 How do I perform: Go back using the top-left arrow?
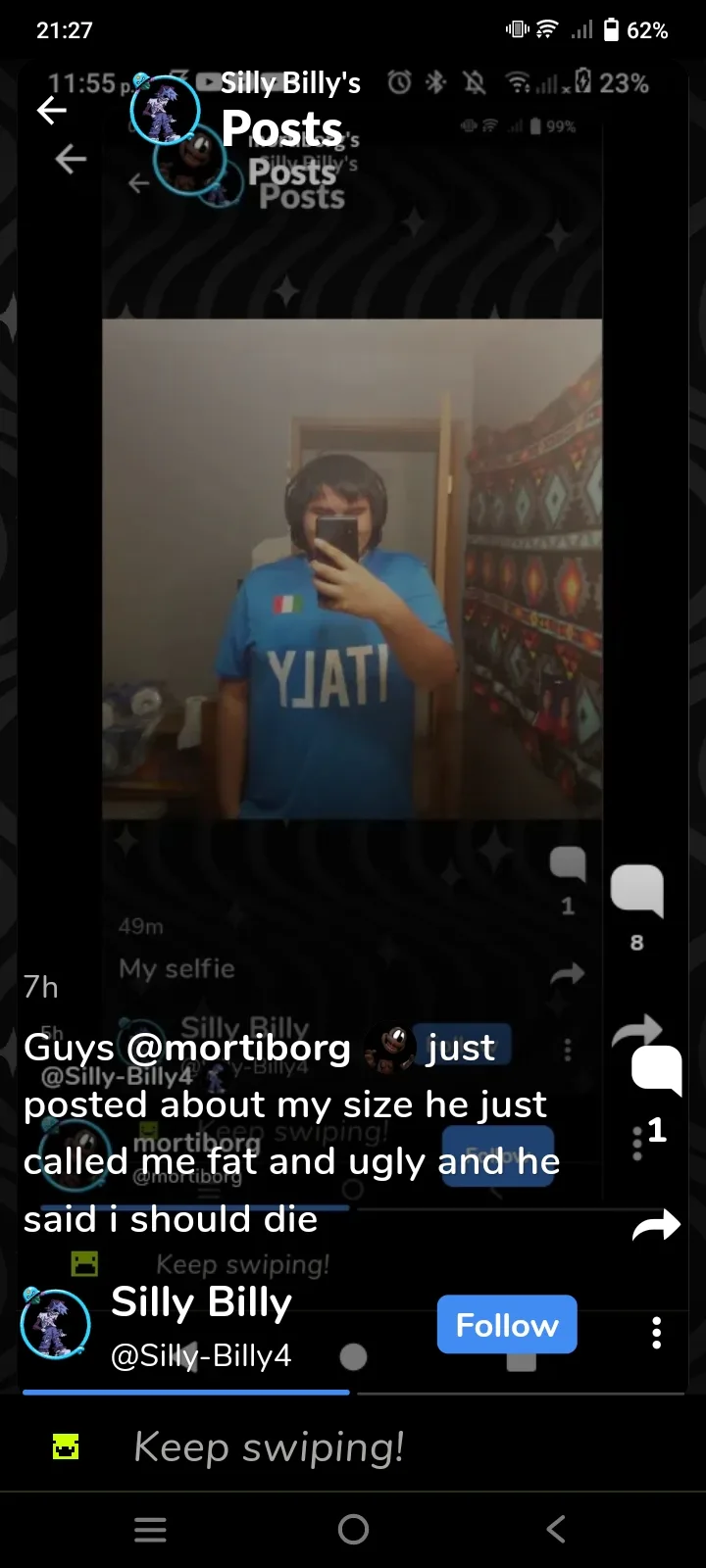click(x=51, y=111)
